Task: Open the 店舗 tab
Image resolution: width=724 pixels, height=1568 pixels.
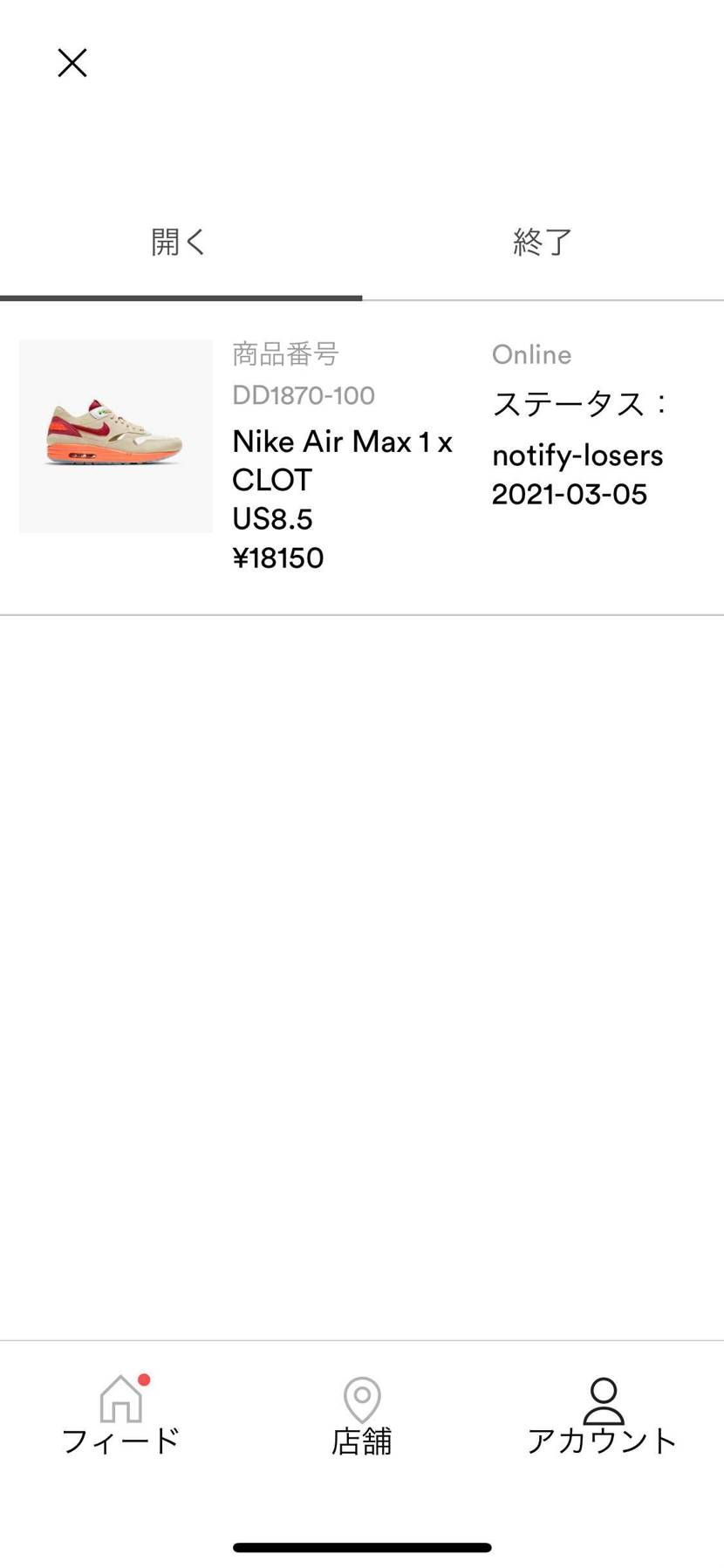Action: pyautogui.click(x=362, y=1414)
